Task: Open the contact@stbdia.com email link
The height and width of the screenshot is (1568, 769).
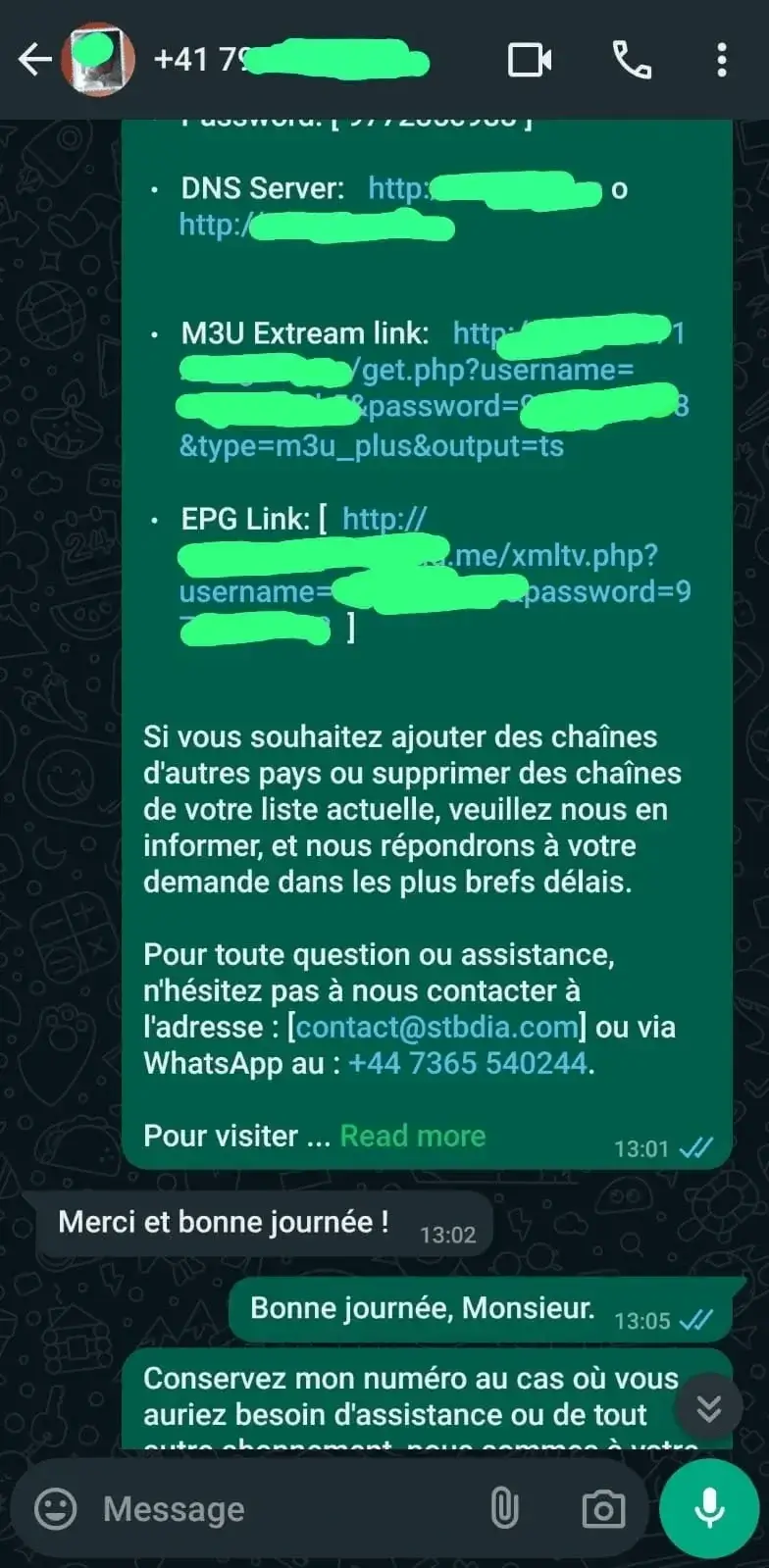Action: [x=436, y=1027]
